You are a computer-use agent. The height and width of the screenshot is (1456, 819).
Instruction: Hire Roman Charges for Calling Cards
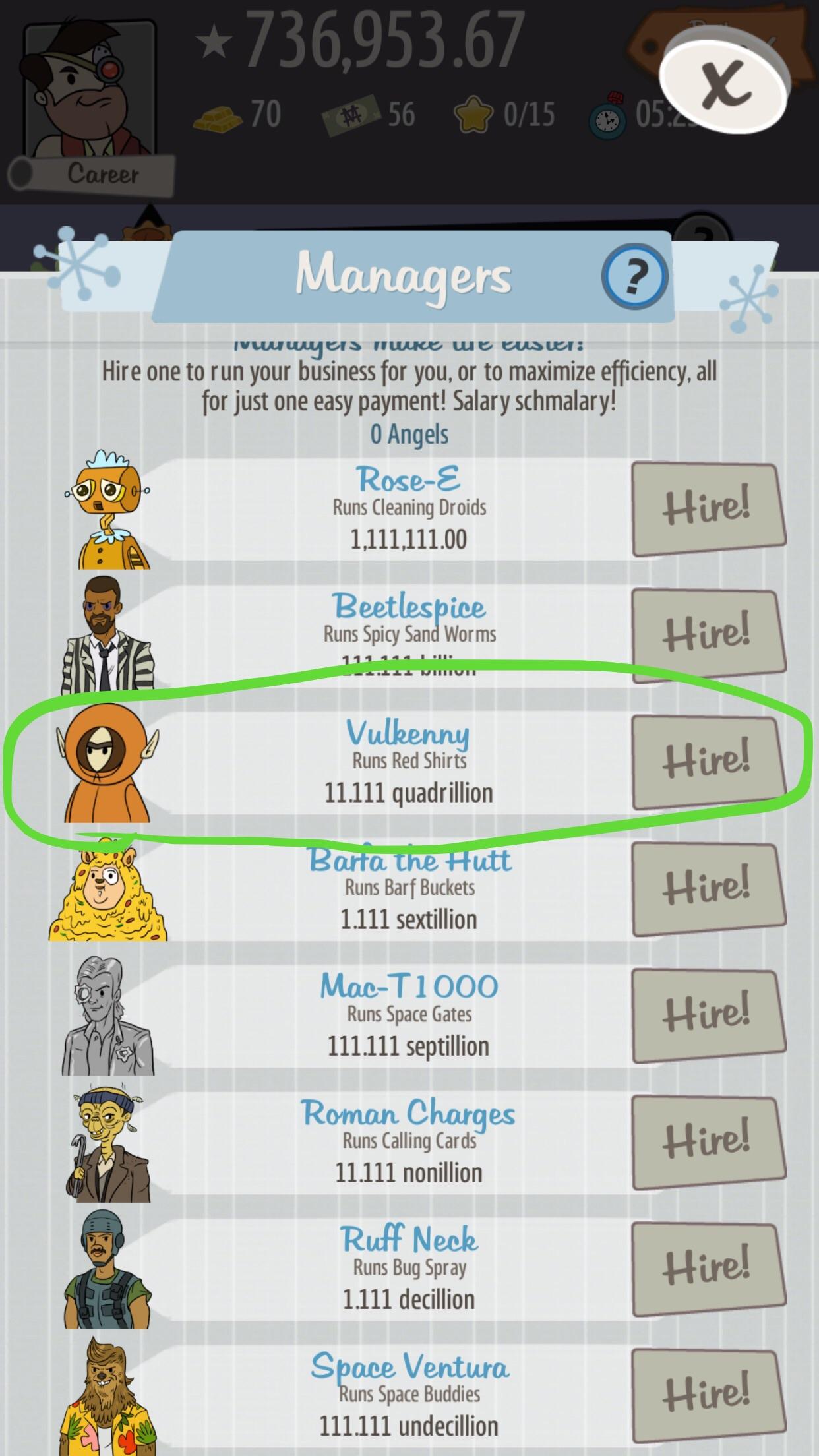click(x=708, y=1141)
